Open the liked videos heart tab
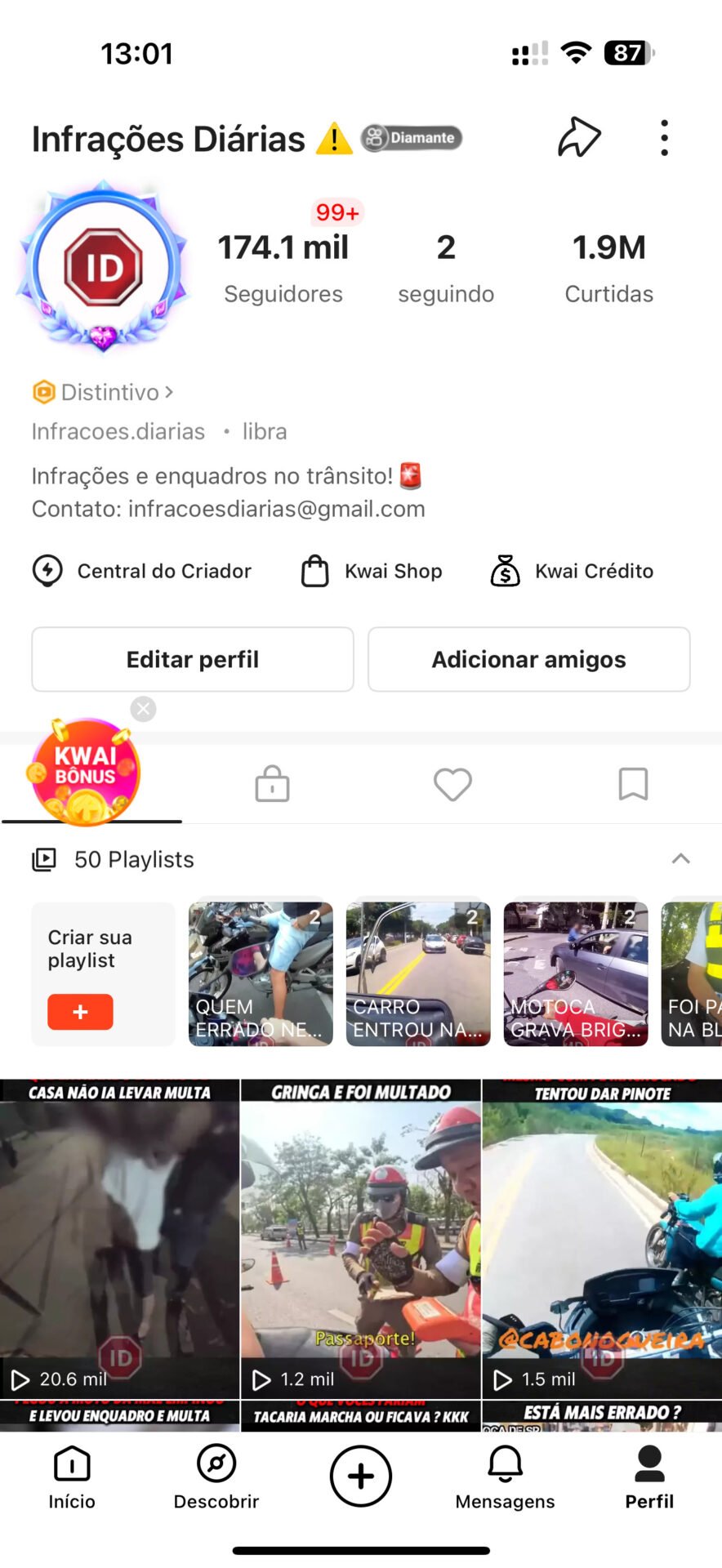 452,784
